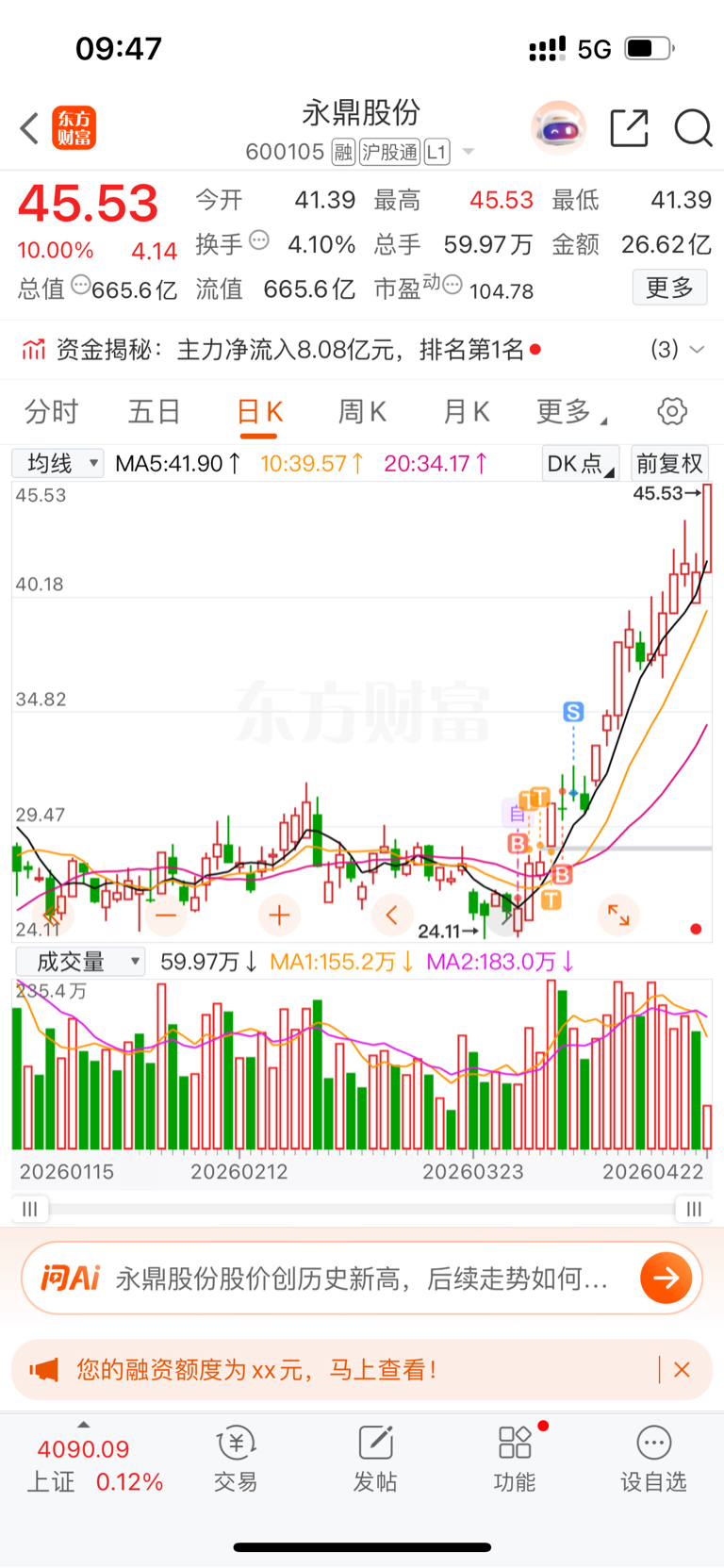Switch to the 五日 chart tab

(x=154, y=412)
